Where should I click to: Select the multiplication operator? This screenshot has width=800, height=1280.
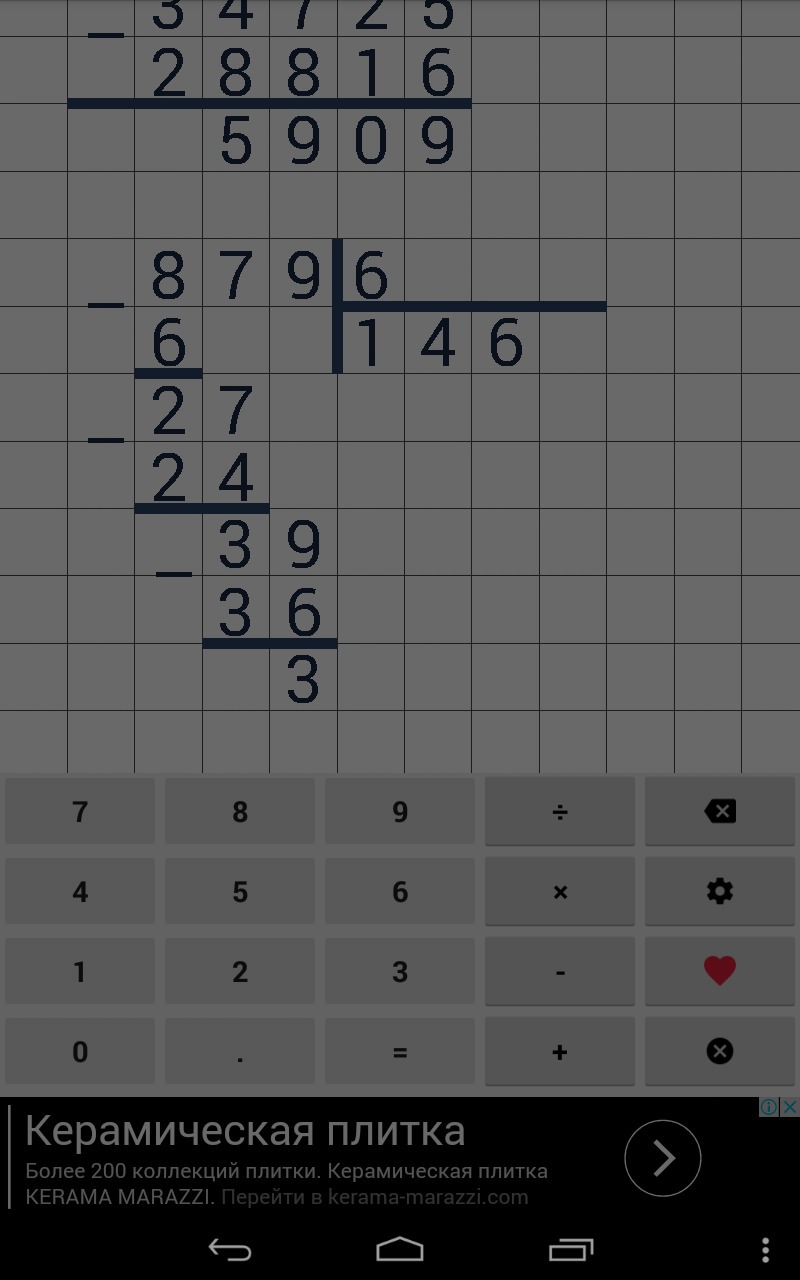coord(560,891)
